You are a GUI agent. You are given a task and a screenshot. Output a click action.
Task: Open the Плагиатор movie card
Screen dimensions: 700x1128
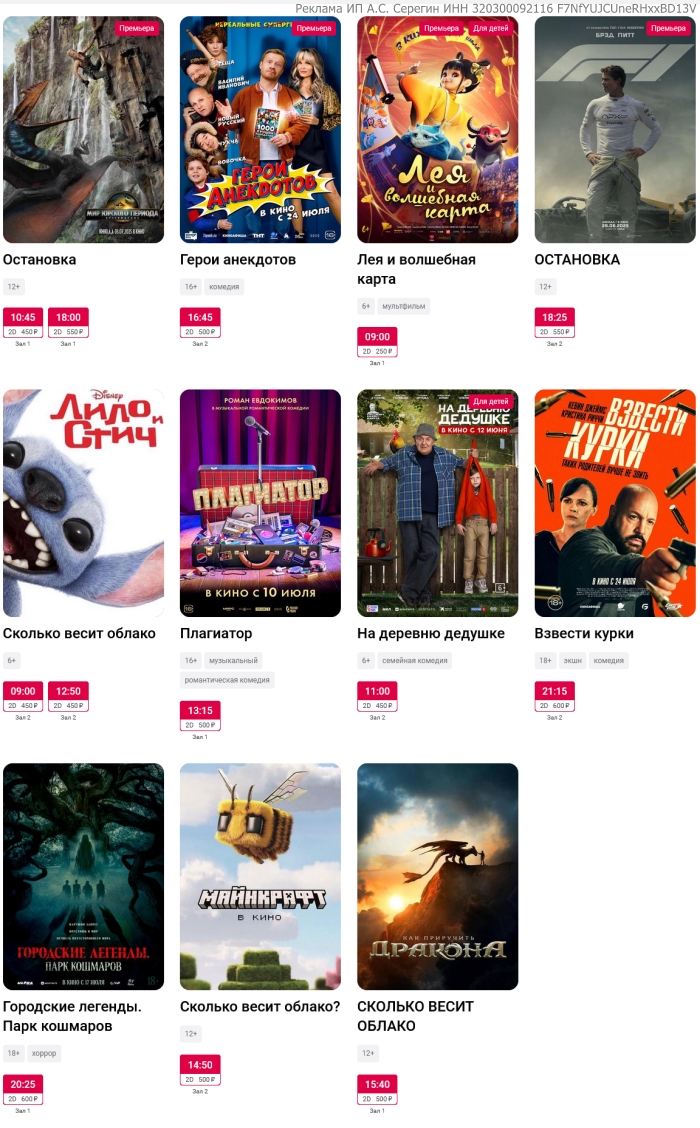click(260, 503)
